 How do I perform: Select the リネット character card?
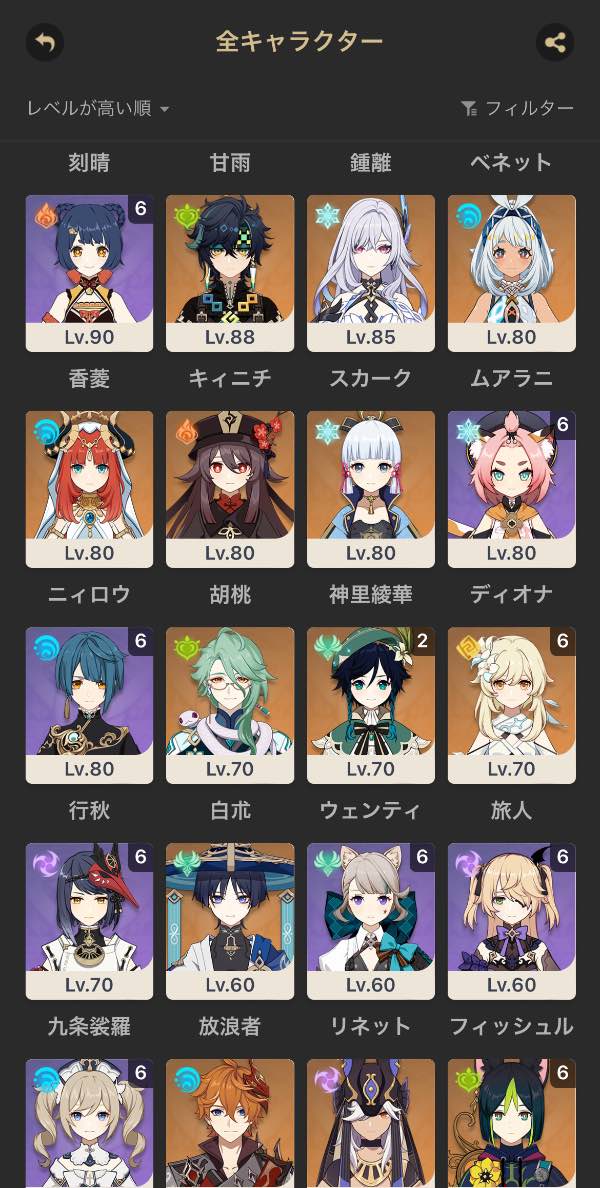point(371,921)
